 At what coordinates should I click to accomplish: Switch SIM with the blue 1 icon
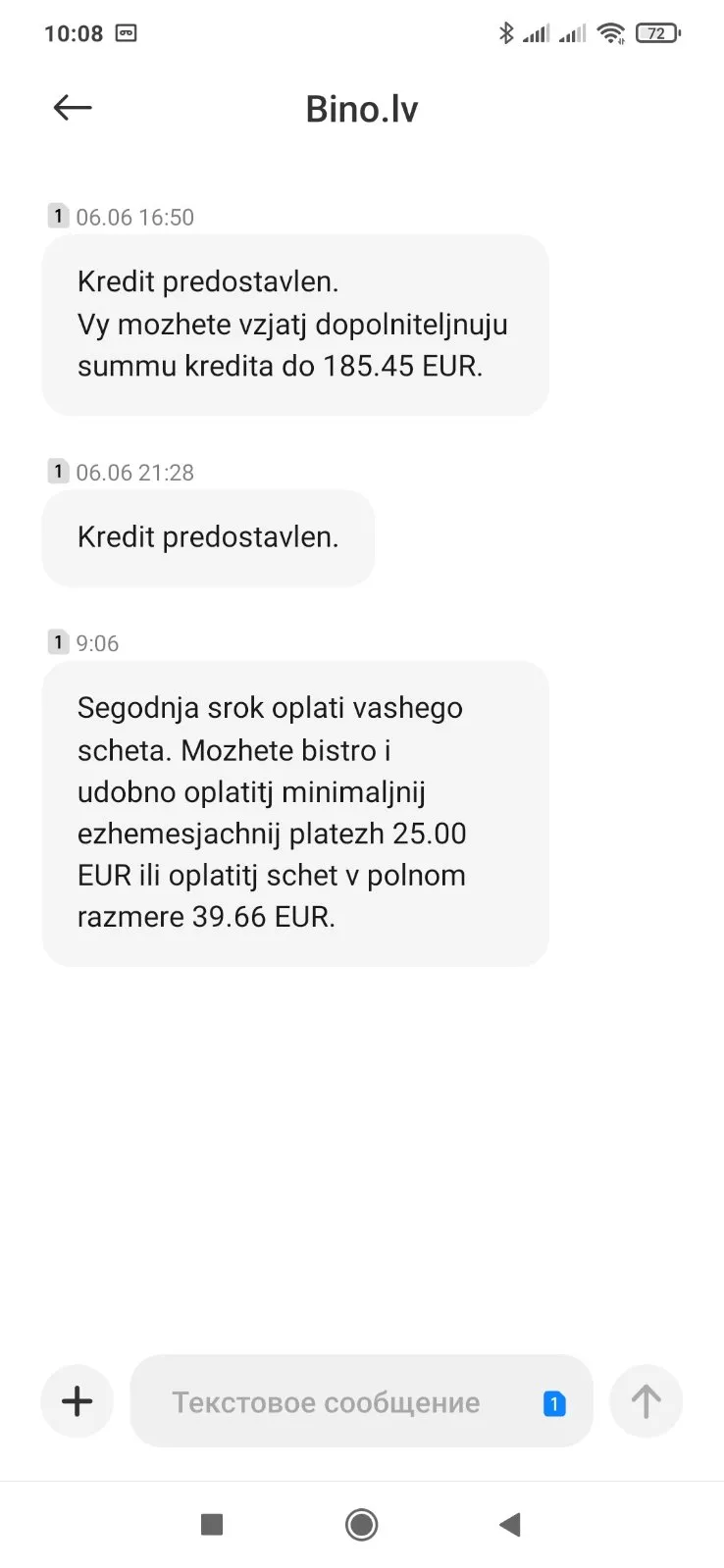554,1403
